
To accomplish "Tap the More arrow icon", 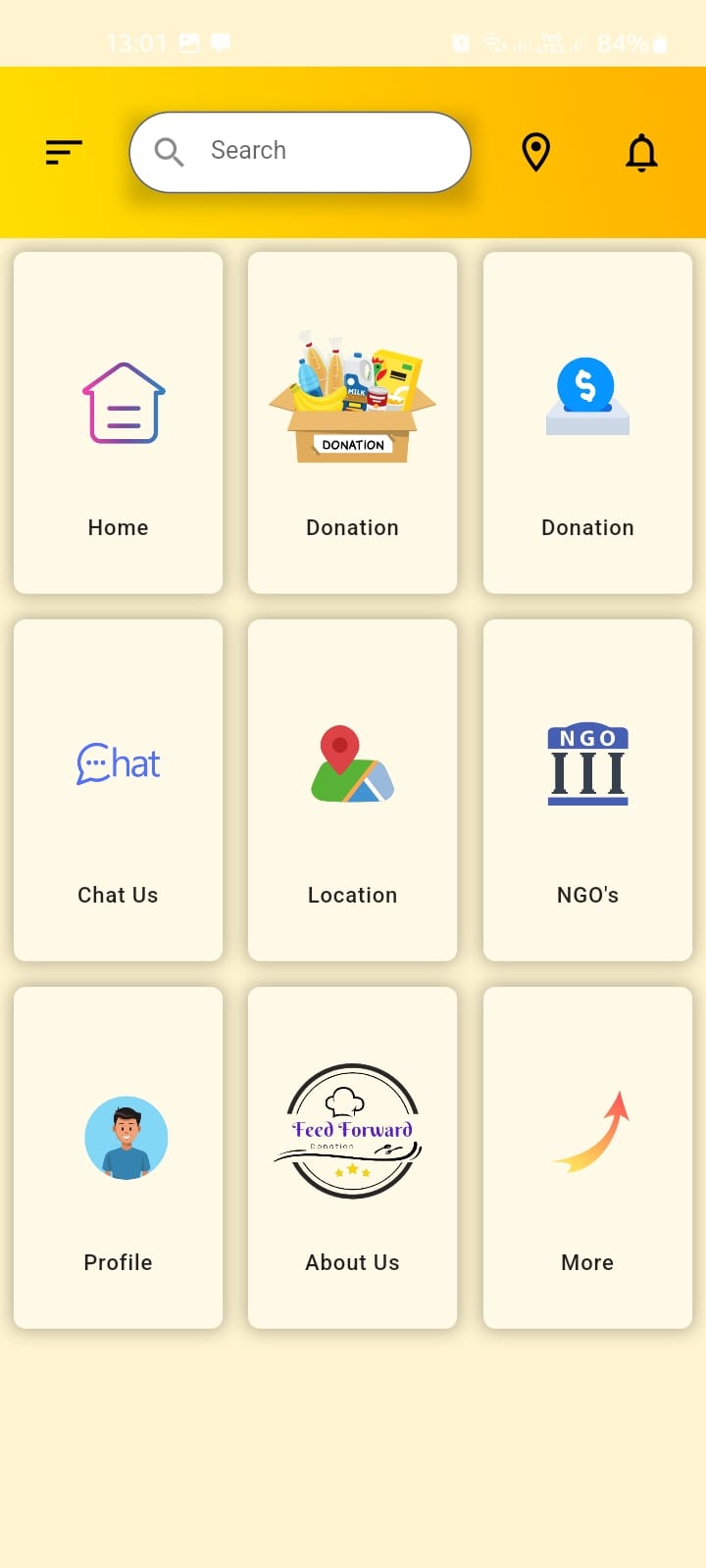I will coord(587,1132).
